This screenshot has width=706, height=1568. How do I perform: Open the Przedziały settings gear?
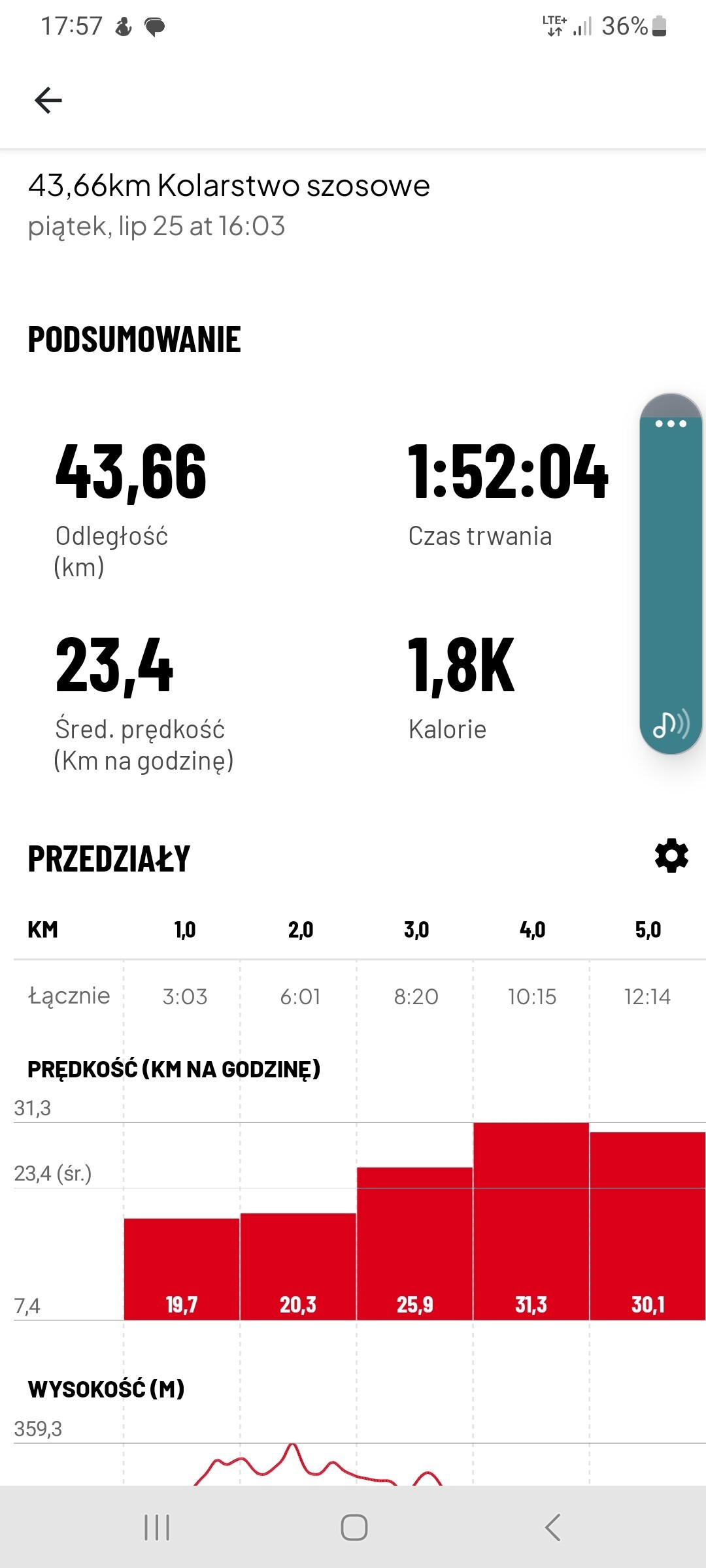671,856
